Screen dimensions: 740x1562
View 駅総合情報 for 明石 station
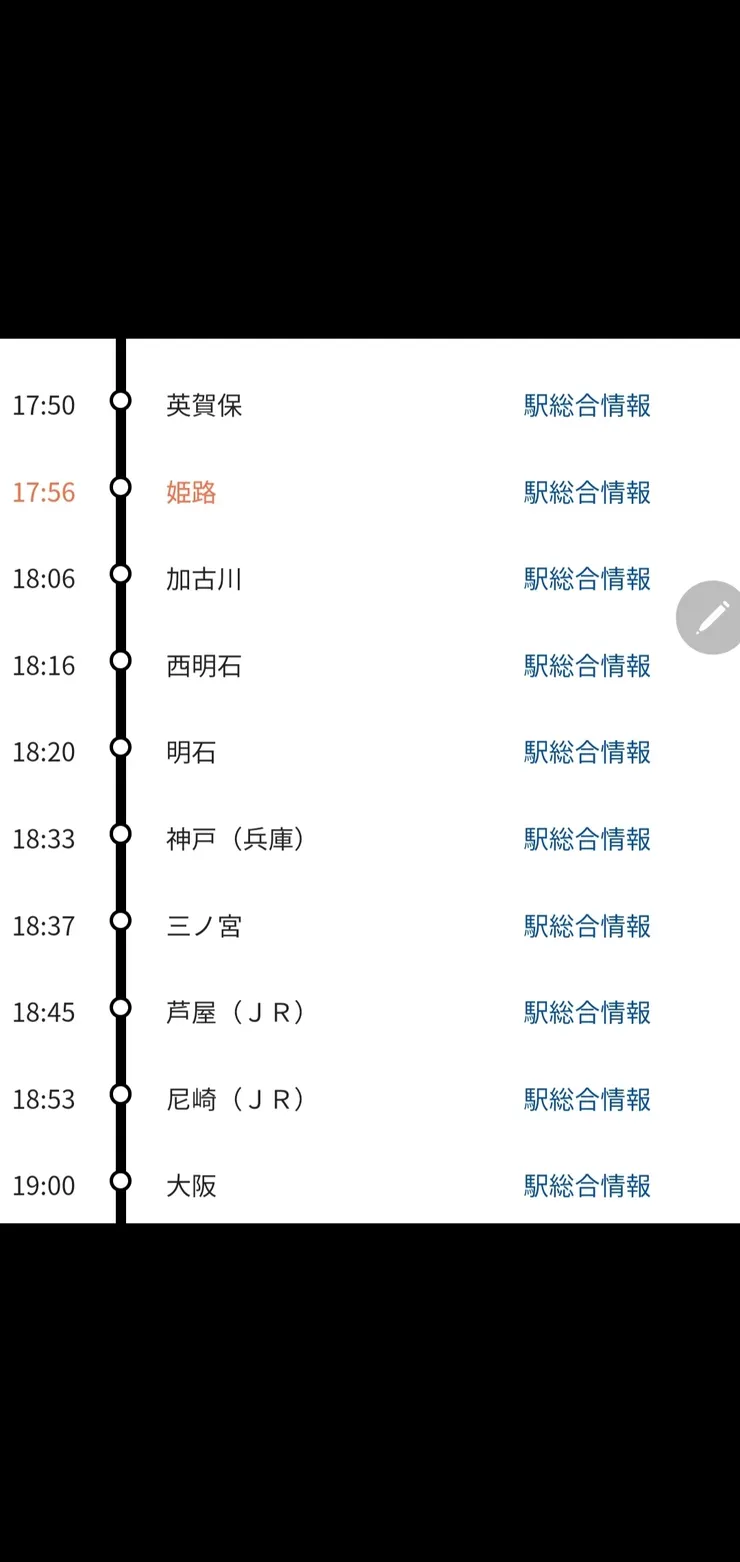pyautogui.click(x=587, y=752)
